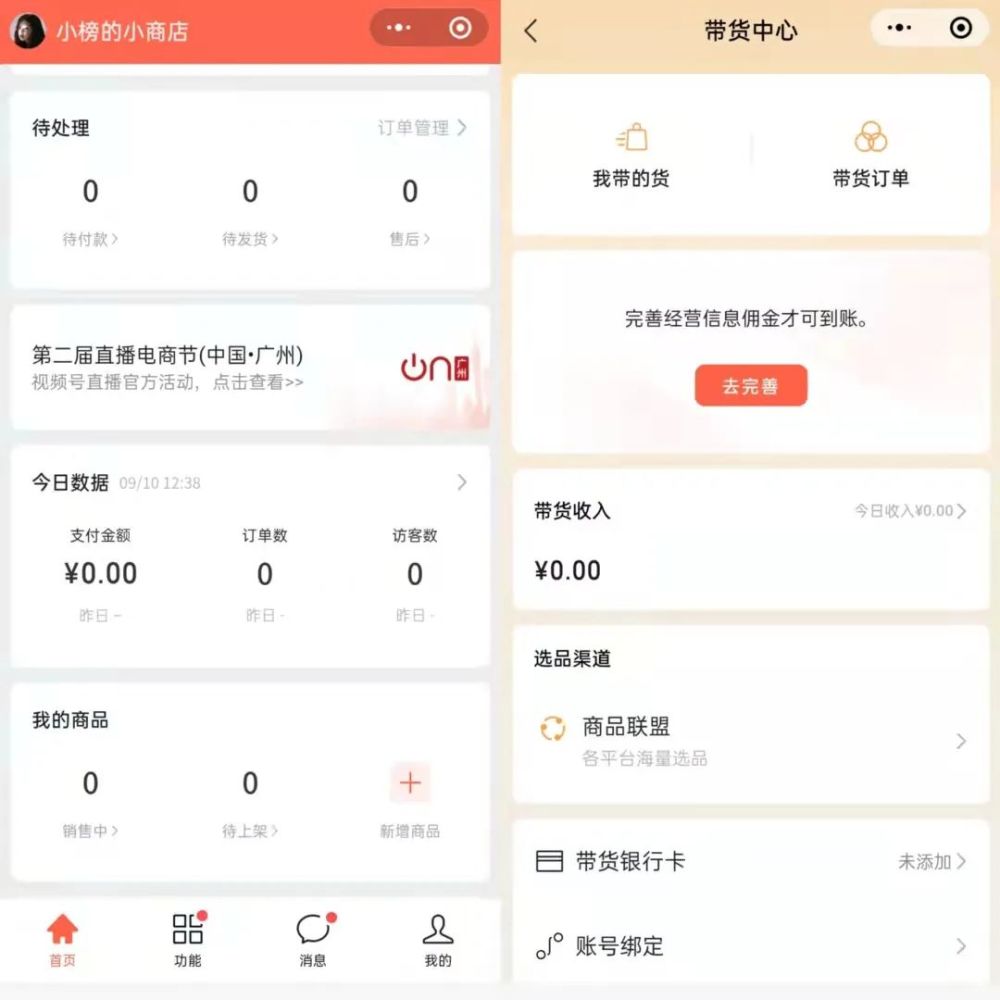
Task: View 今日收入 income details
Action: pyautogui.click(x=909, y=511)
